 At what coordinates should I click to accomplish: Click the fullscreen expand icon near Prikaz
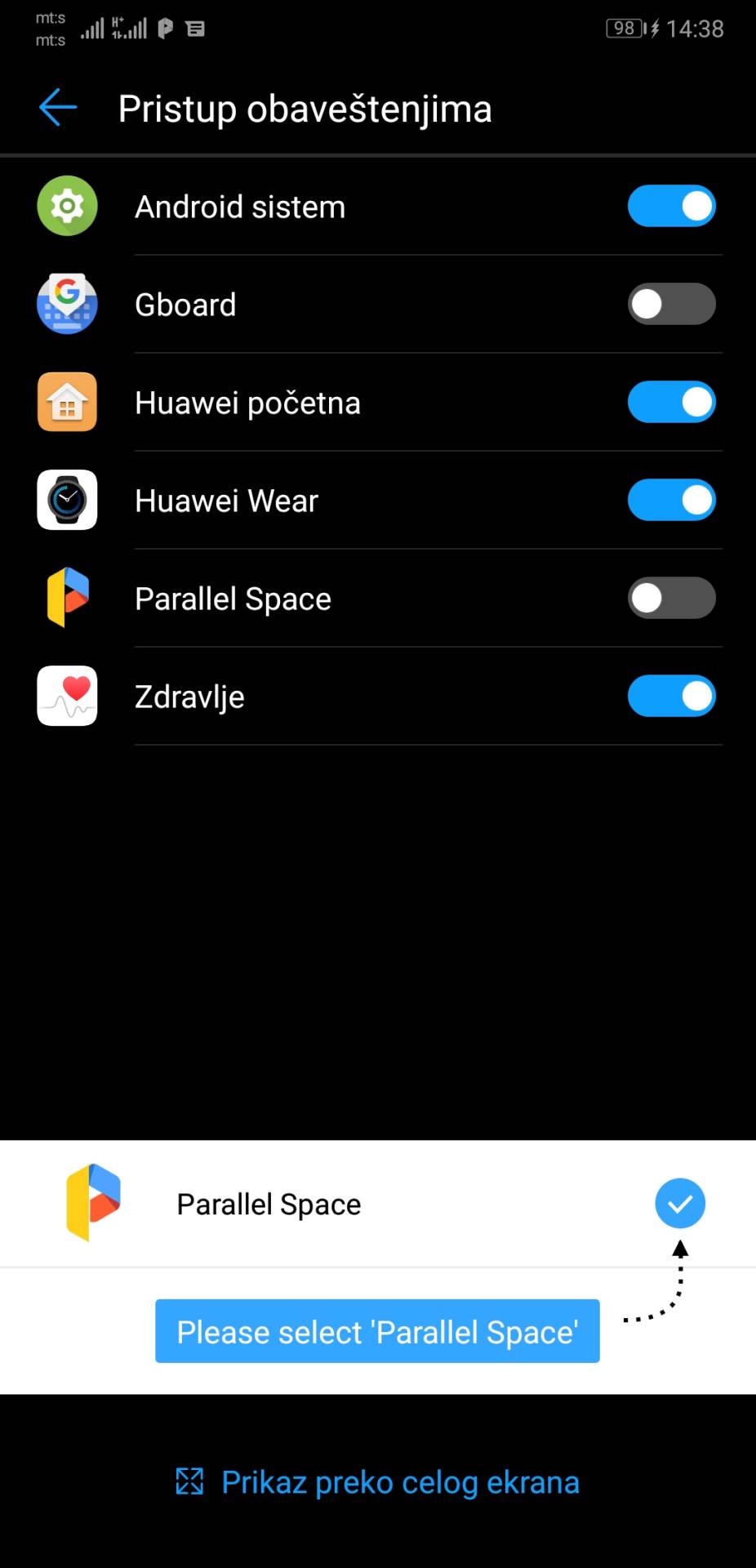189,1480
